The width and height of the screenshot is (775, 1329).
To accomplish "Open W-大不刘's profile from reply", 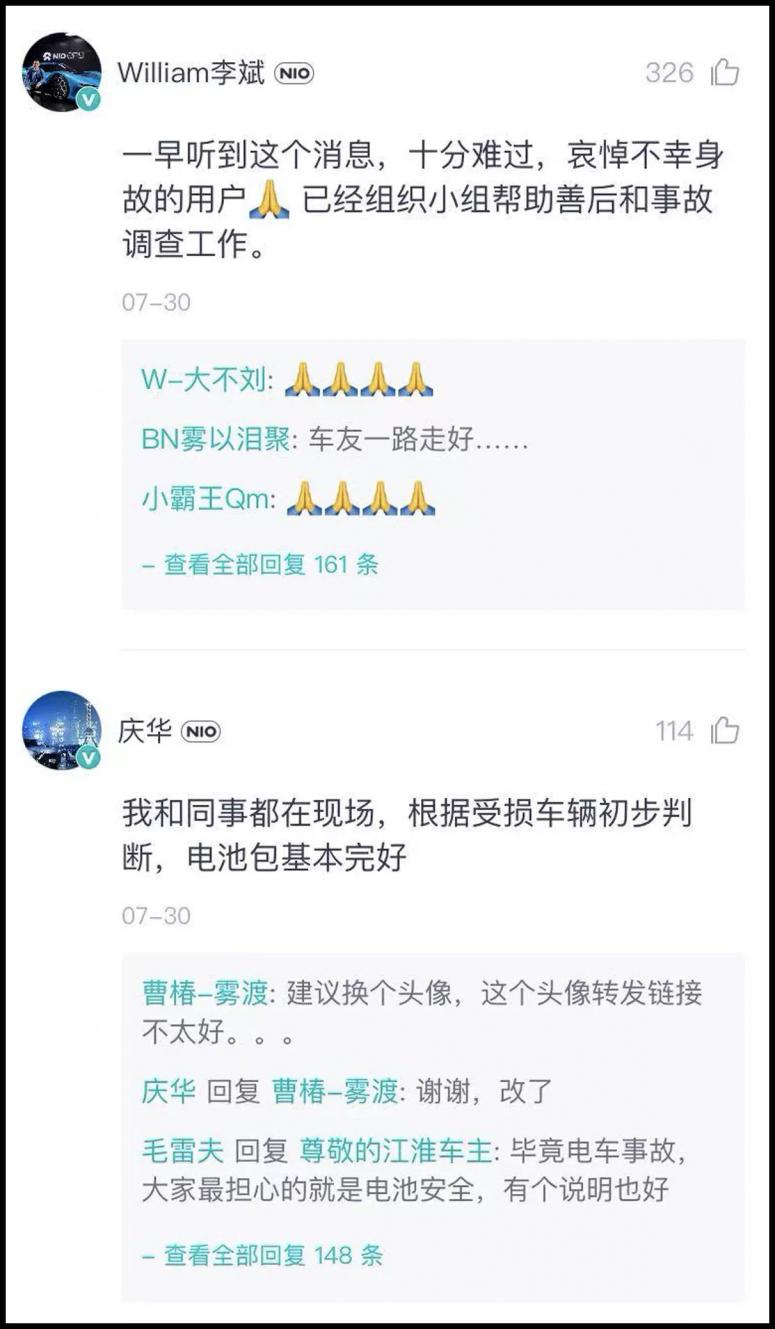I will (206, 380).
